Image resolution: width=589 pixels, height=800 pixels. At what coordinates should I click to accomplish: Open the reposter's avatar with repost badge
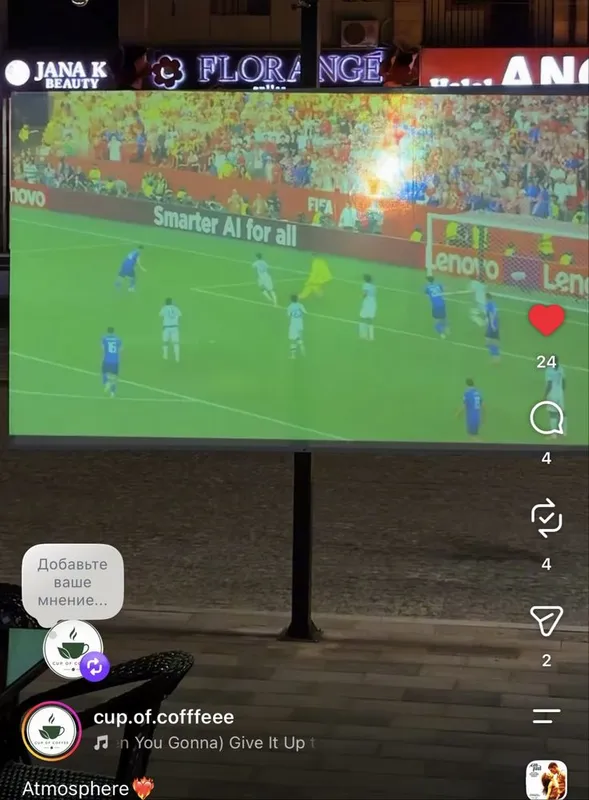(75, 650)
